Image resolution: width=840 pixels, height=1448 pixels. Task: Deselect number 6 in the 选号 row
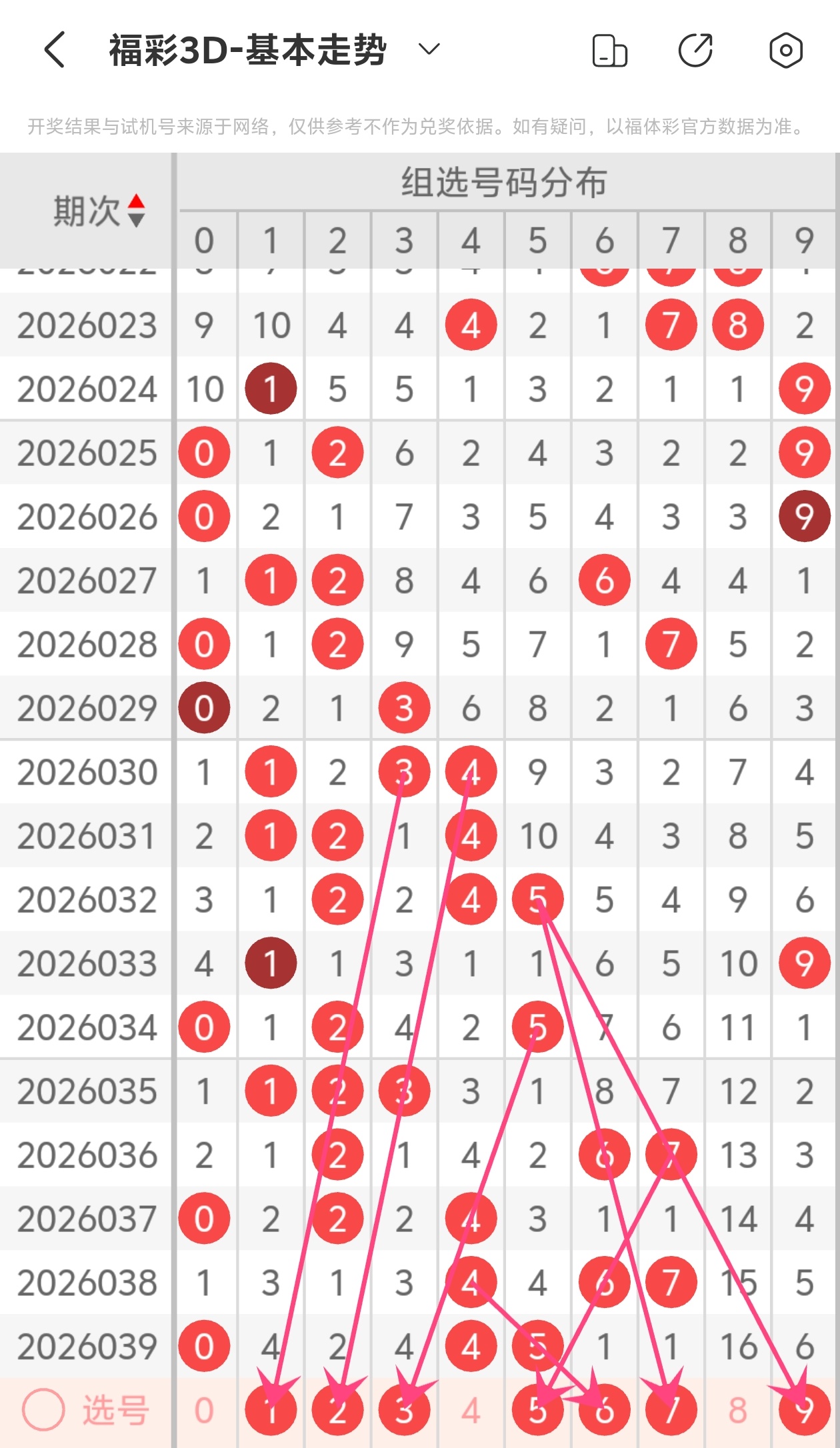pyautogui.click(x=604, y=1411)
